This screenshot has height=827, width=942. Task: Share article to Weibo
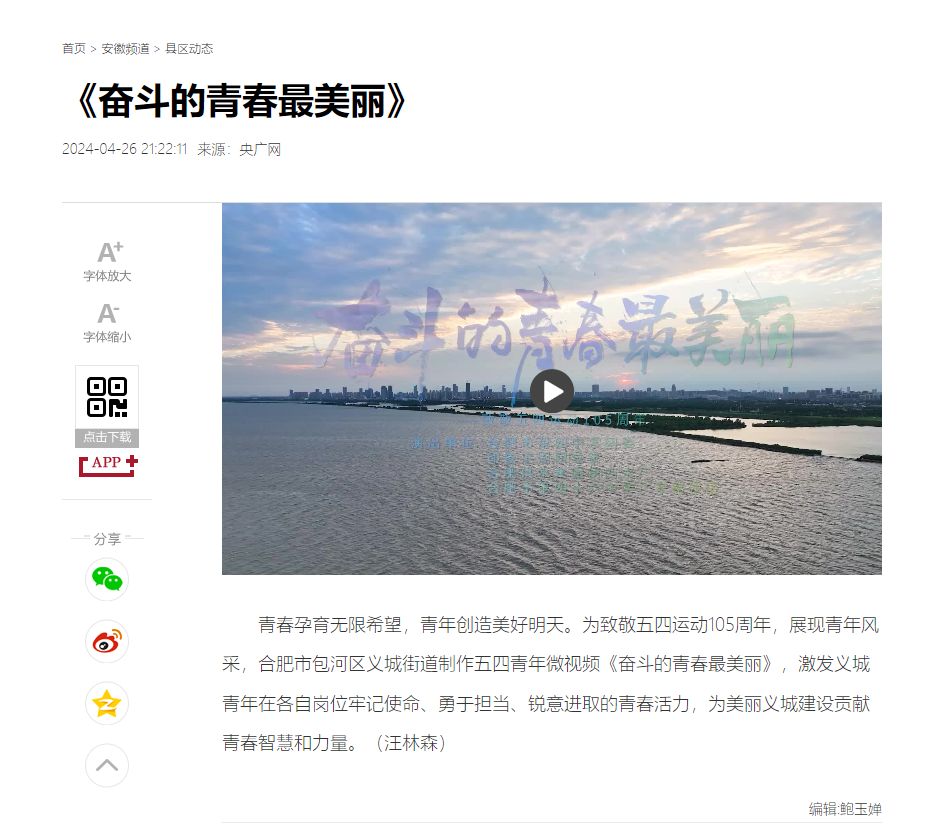[107, 641]
